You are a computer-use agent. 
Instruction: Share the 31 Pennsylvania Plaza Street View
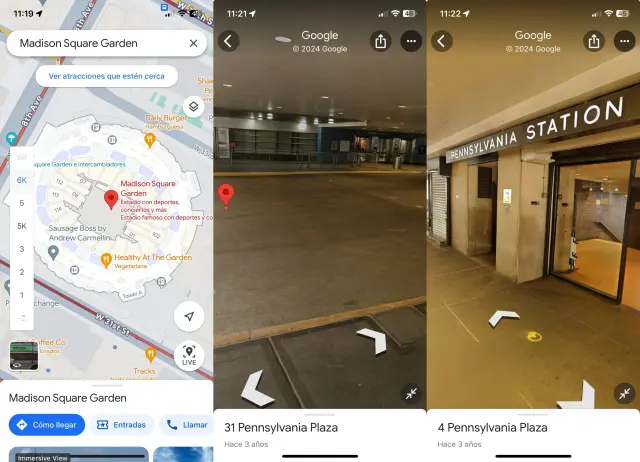380,41
